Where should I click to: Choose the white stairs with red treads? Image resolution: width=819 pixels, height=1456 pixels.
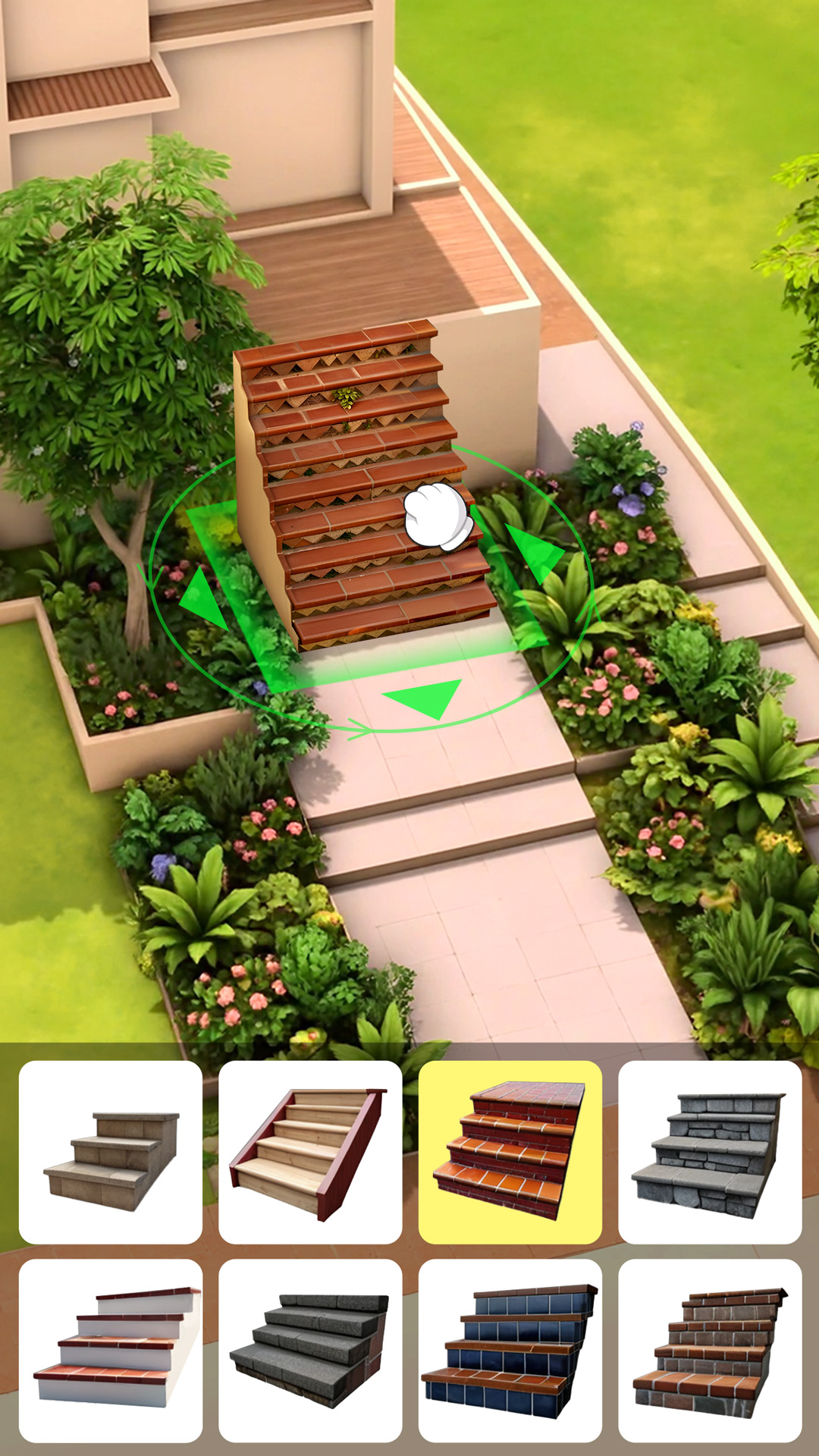(111, 1351)
